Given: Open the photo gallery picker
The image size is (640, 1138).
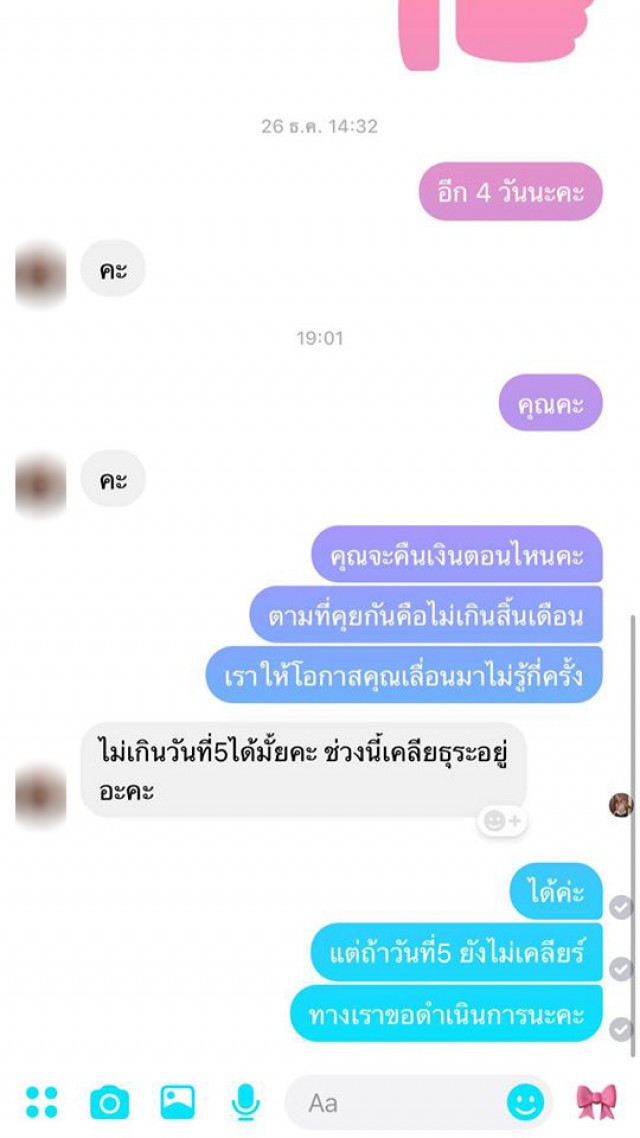Looking at the screenshot, I should pyautogui.click(x=178, y=1102).
